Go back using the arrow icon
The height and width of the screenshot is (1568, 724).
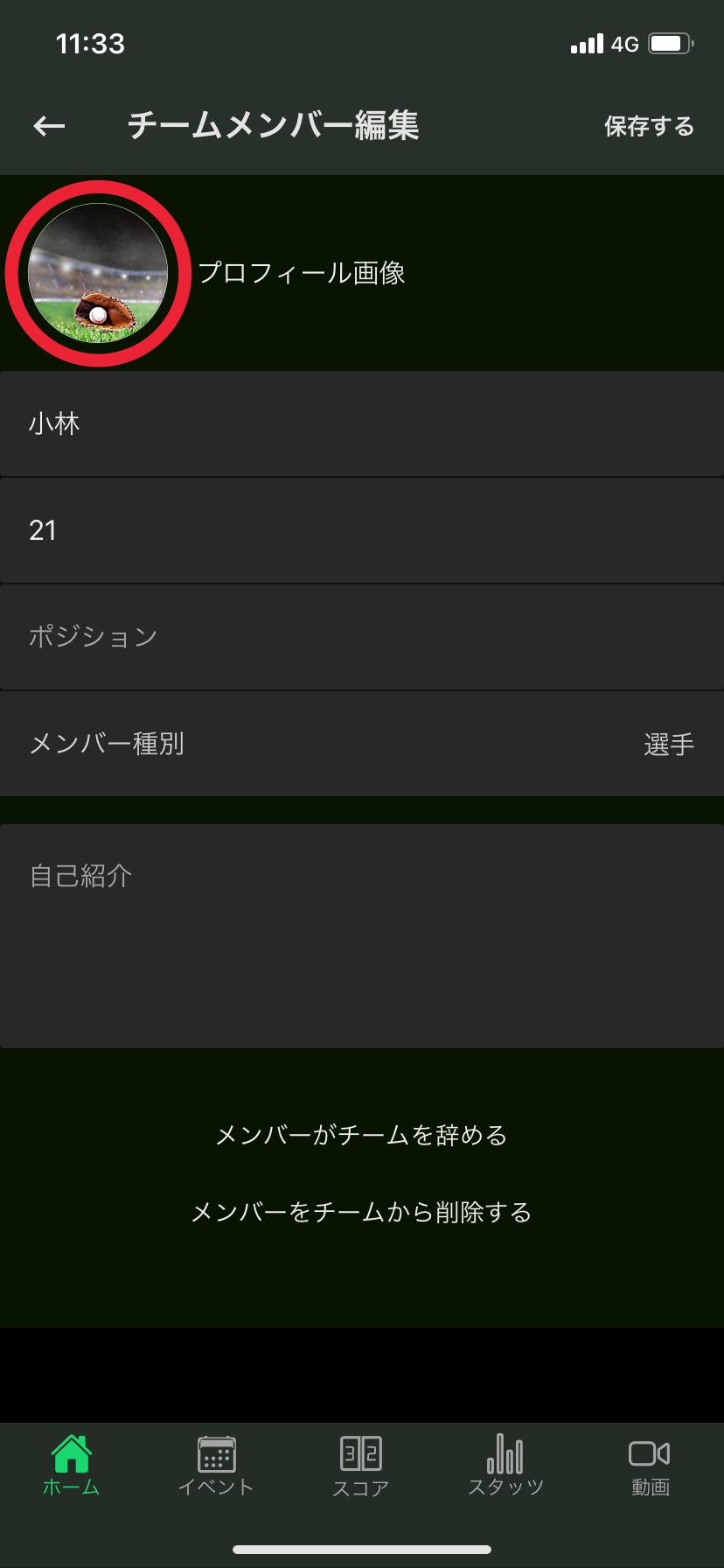pyautogui.click(x=49, y=127)
